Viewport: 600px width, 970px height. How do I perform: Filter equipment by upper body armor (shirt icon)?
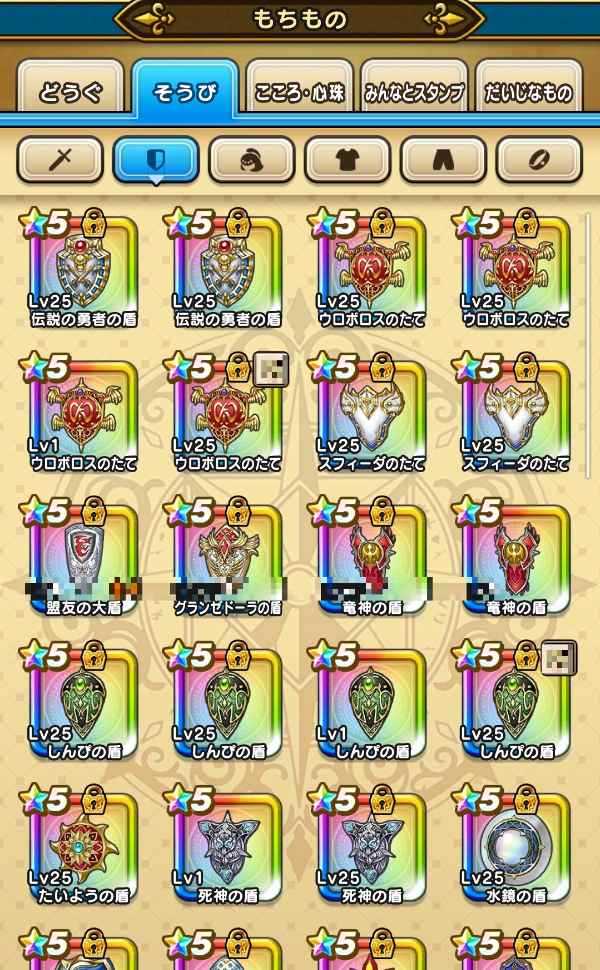click(x=347, y=160)
